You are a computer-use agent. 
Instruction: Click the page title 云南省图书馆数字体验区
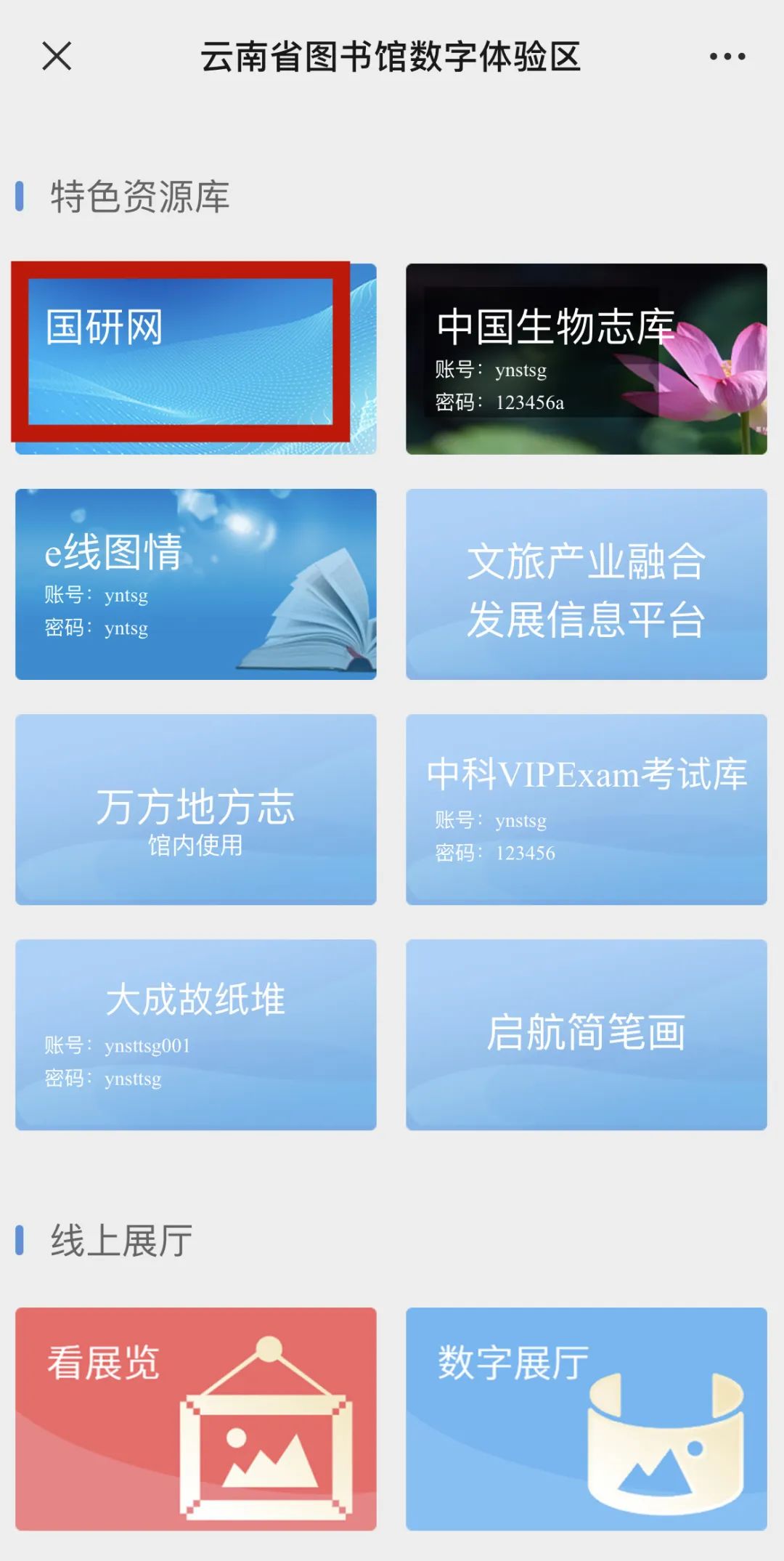click(x=392, y=58)
